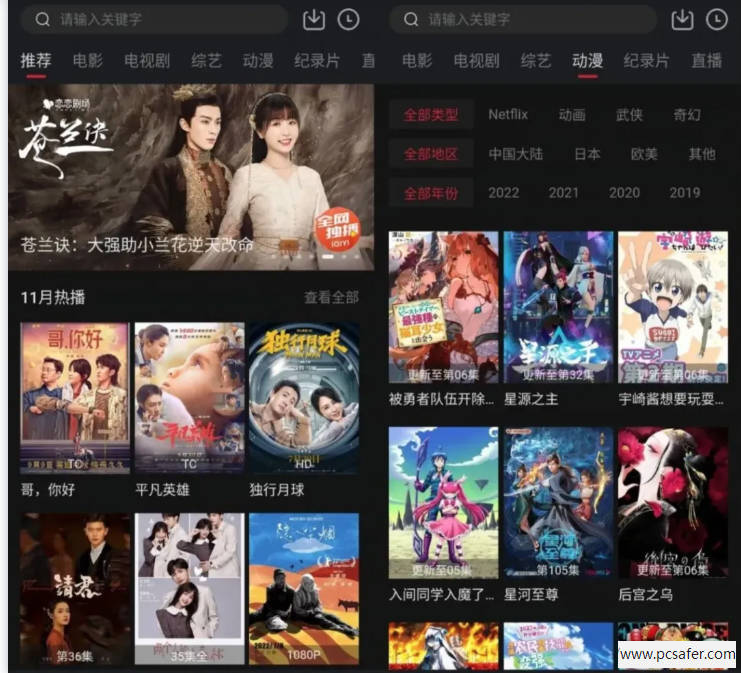Filter anime by 武侠 type
This screenshot has height=673, width=741.
pyautogui.click(x=629, y=115)
